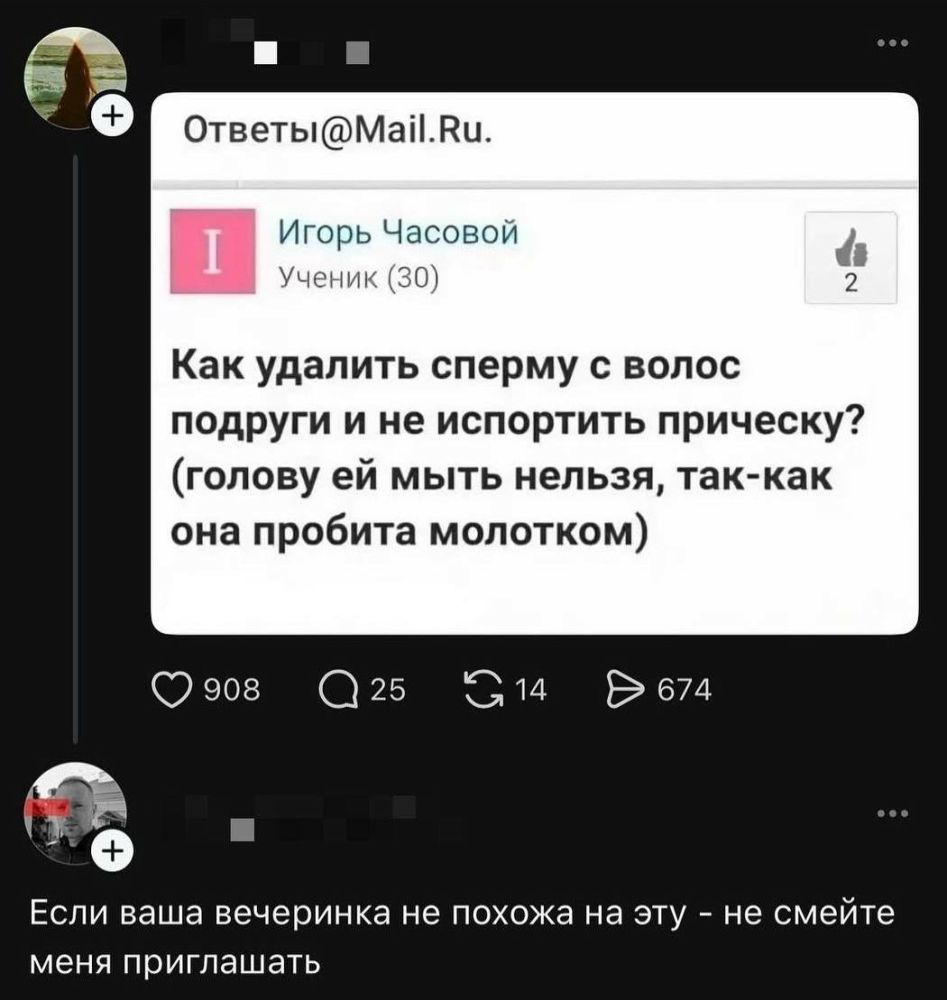Follow the reply author via the plus badge
The width and height of the screenshot is (947, 1000).
point(111,851)
